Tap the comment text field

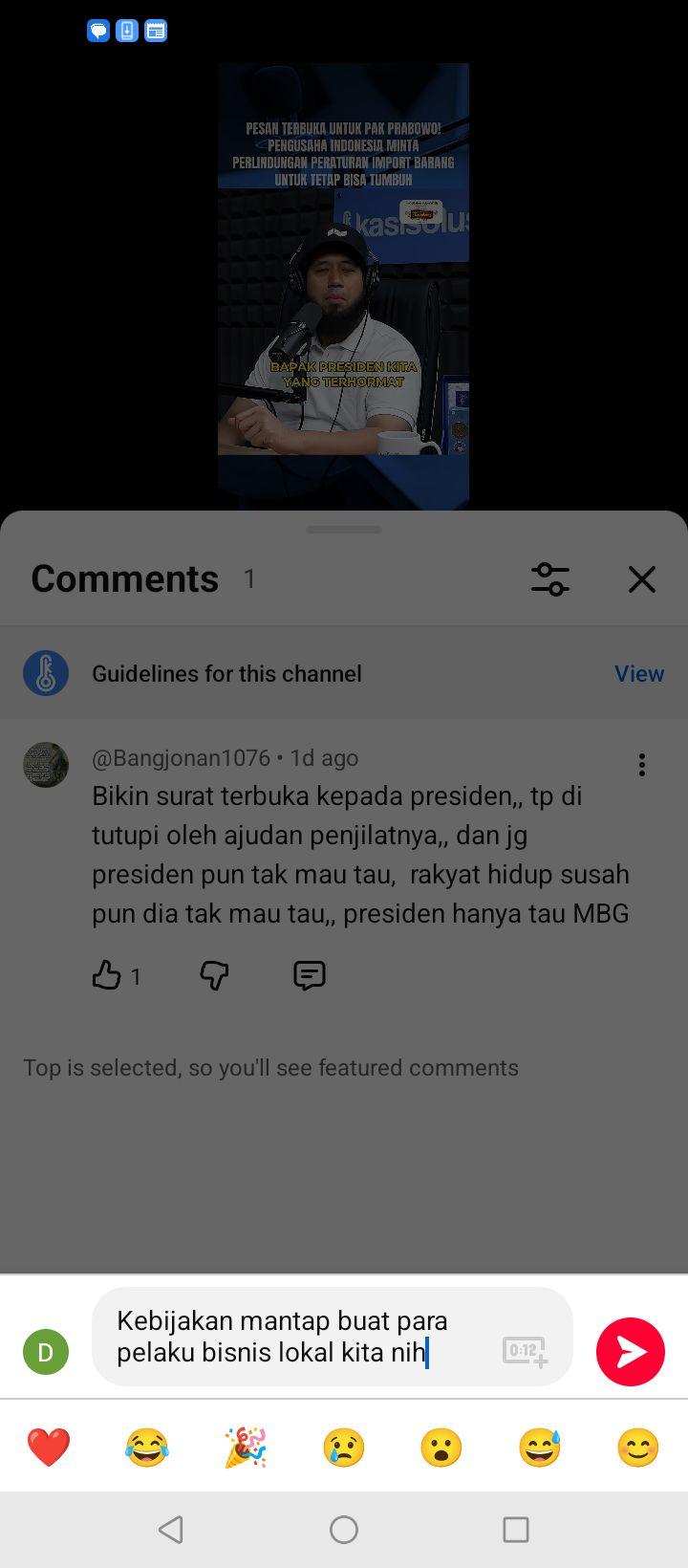point(296,1337)
